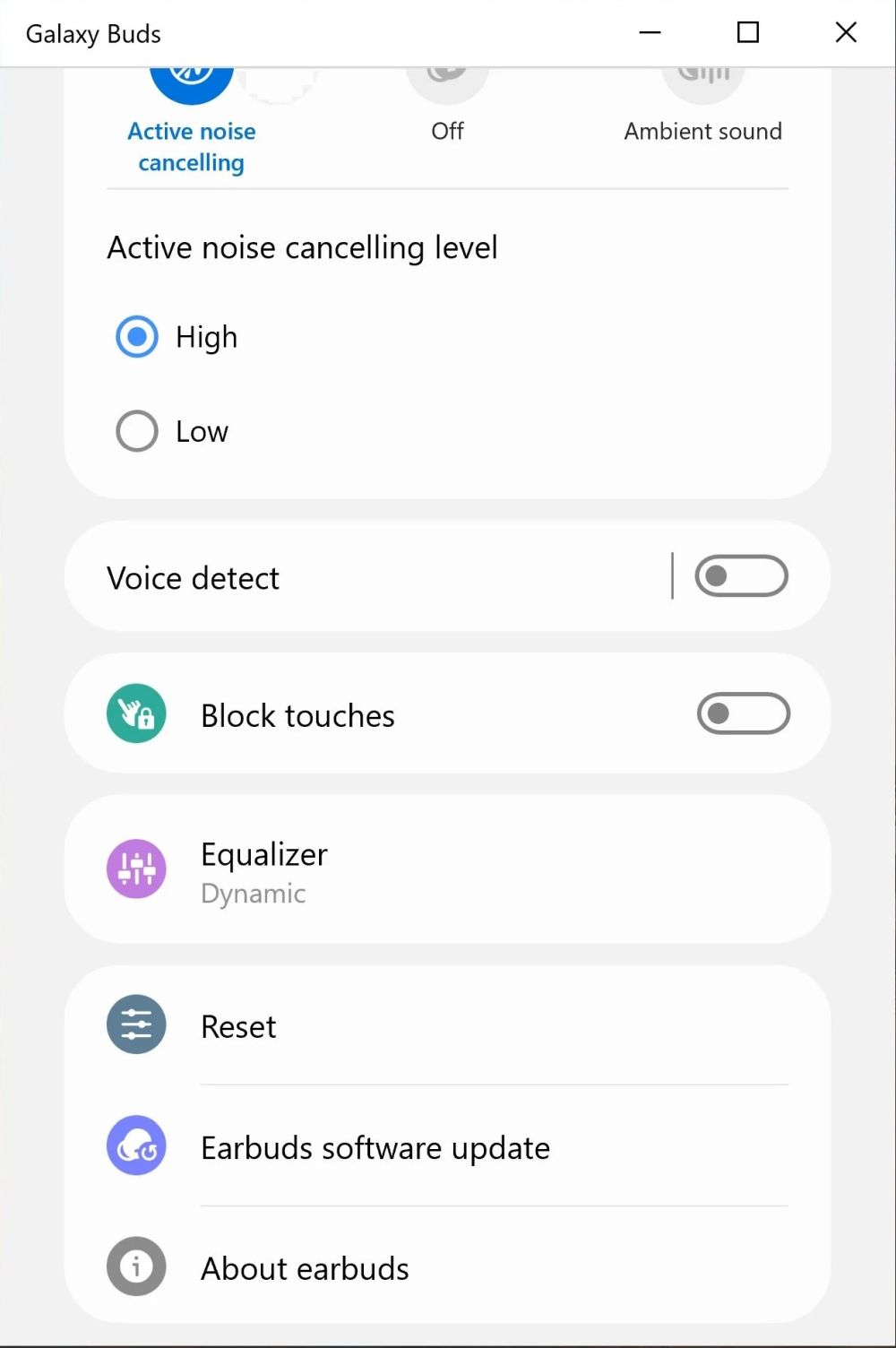
Task: Close the Galaxy Buds window
Action: (846, 33)
